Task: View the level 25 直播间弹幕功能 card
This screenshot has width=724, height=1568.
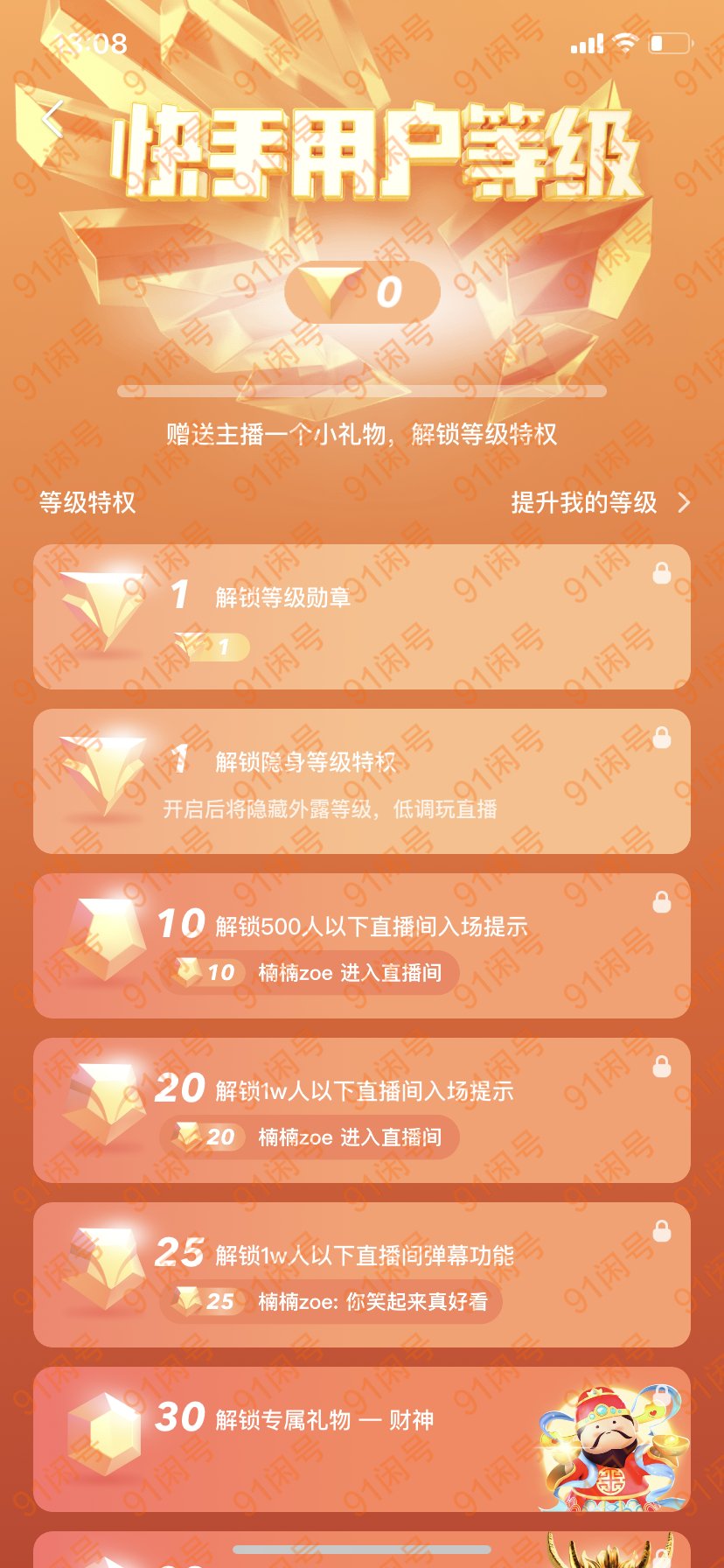Action: [361, 1275]
